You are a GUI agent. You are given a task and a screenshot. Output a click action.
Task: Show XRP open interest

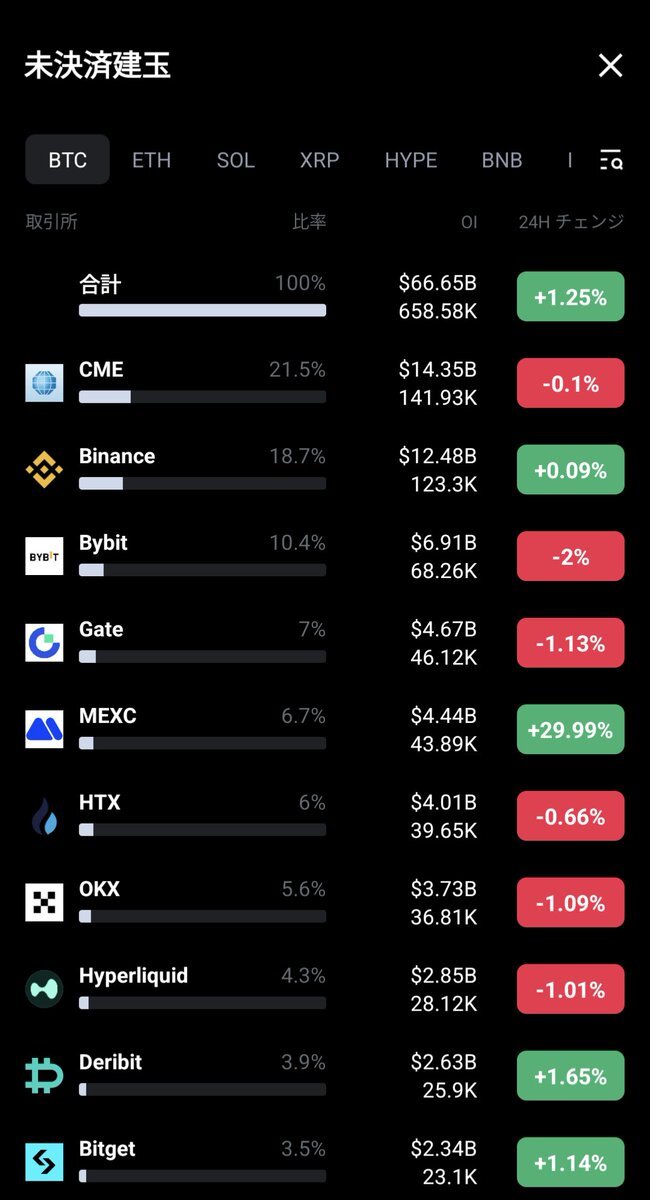320,160
